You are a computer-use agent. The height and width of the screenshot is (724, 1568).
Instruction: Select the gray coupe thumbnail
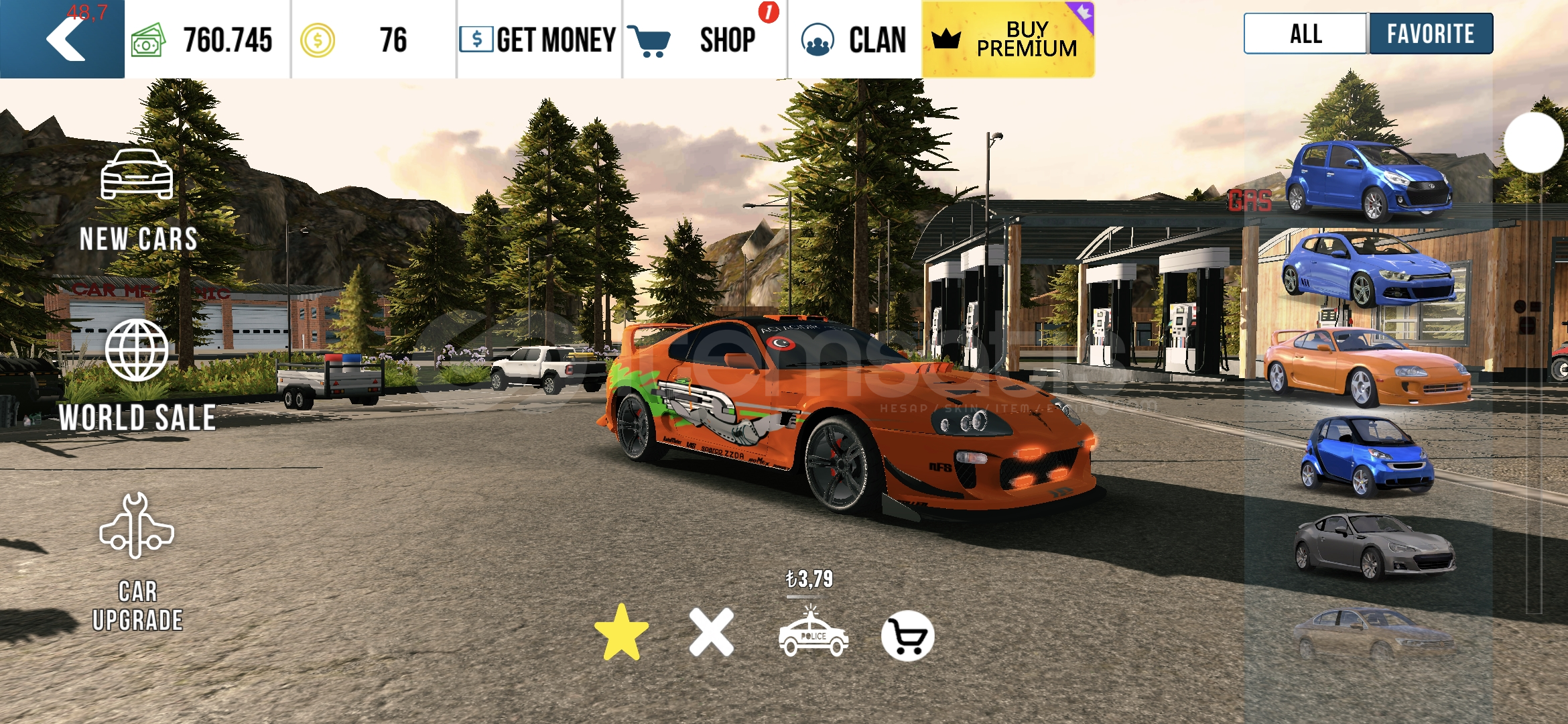click(x=1372, y=546)
